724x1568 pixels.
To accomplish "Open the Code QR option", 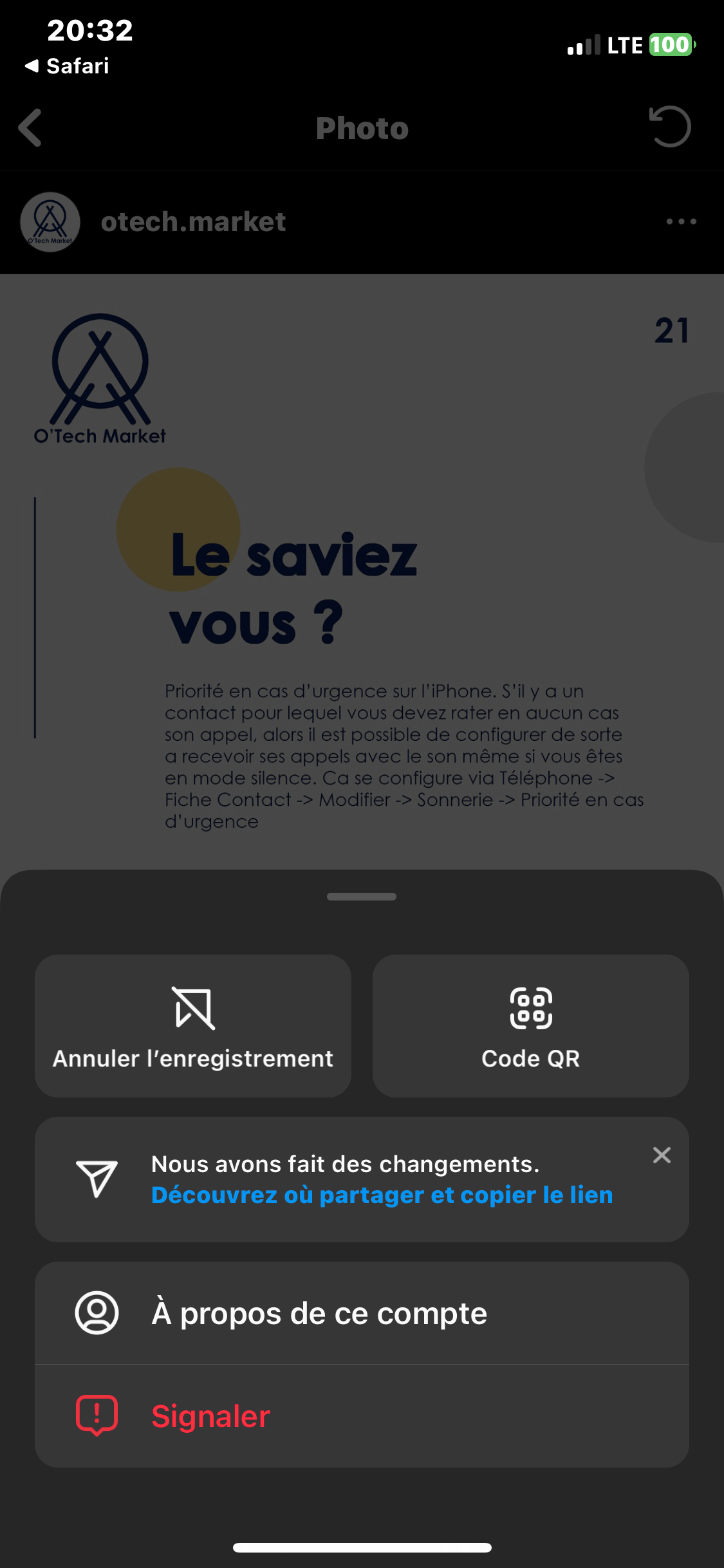I will click(x=531, y=1026).
